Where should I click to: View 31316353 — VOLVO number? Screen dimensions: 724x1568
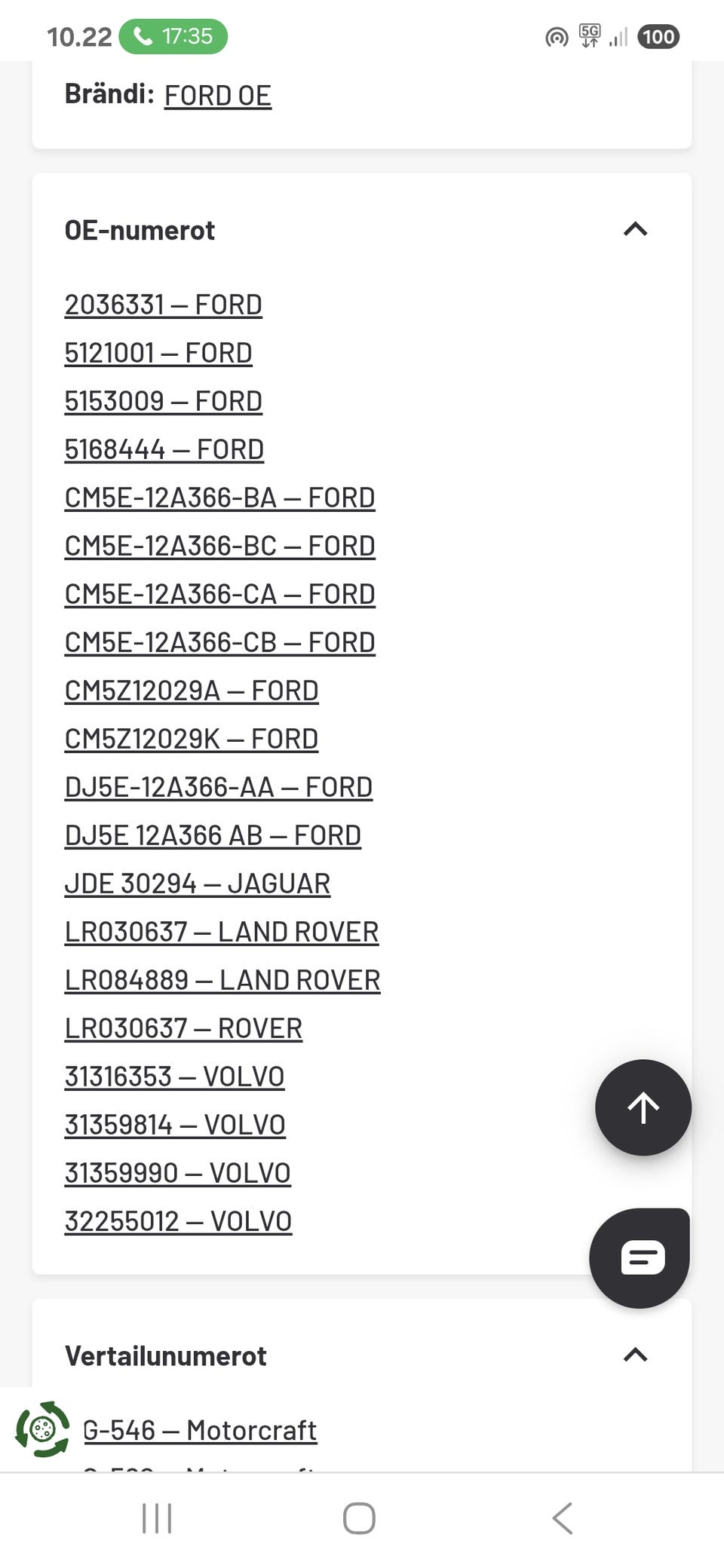pyautogui.click(x=174, y=1076)
